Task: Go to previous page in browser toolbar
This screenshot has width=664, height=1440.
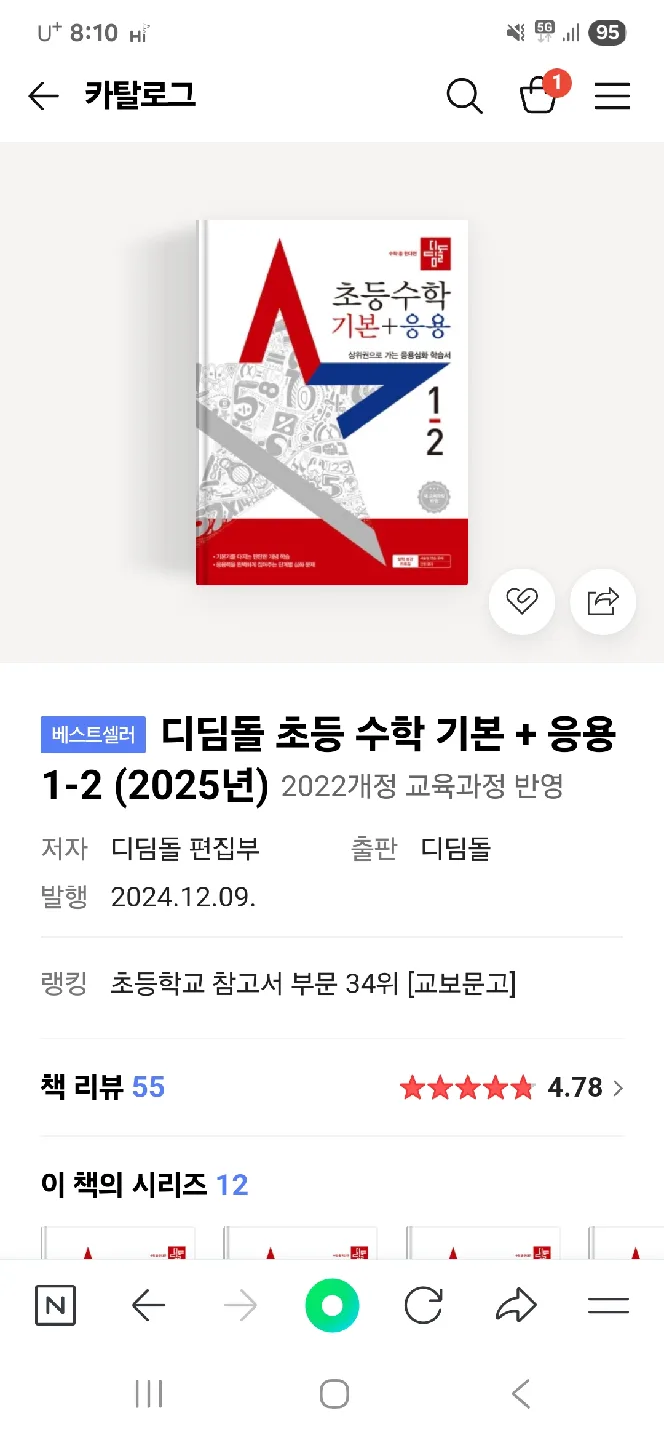Action: [x=148, y=1306]
